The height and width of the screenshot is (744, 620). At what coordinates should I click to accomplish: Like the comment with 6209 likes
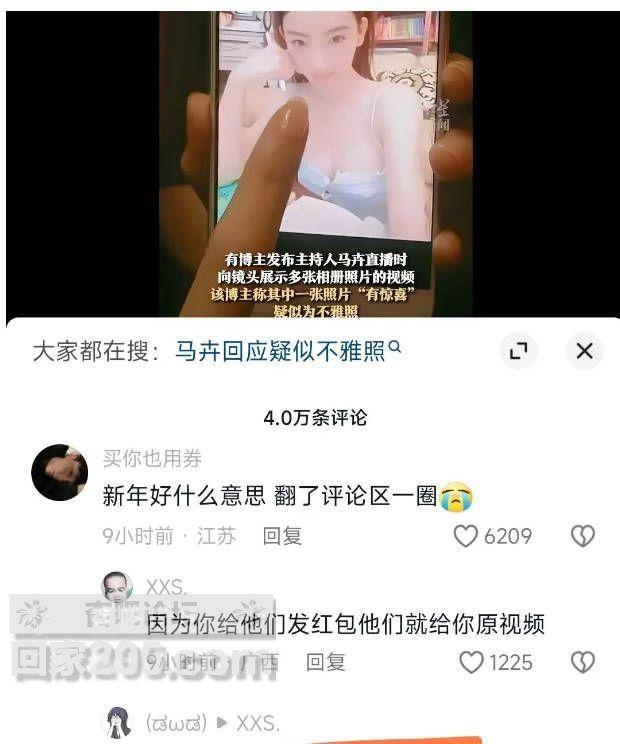(466, 536)
